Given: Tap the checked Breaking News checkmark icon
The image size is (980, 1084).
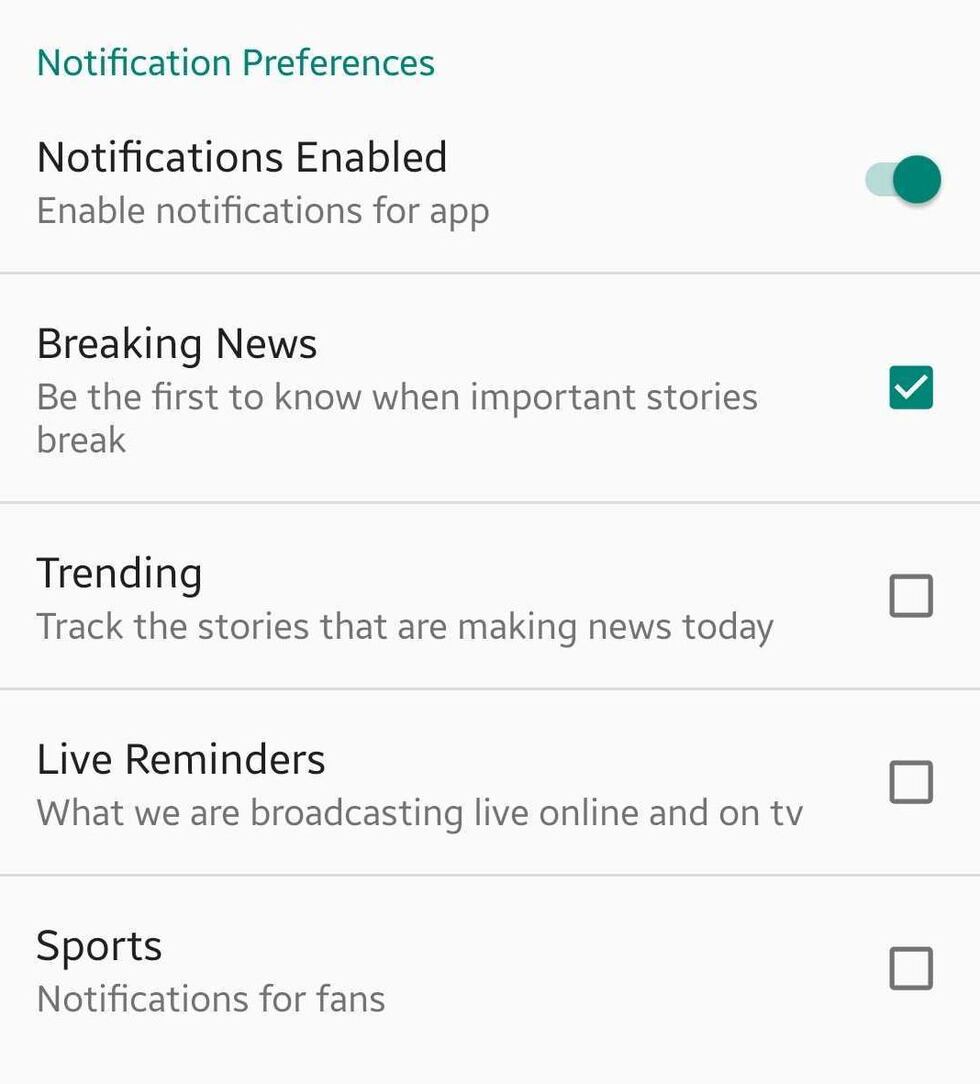Looking at the screenshot, I should (x=911, y=388).
